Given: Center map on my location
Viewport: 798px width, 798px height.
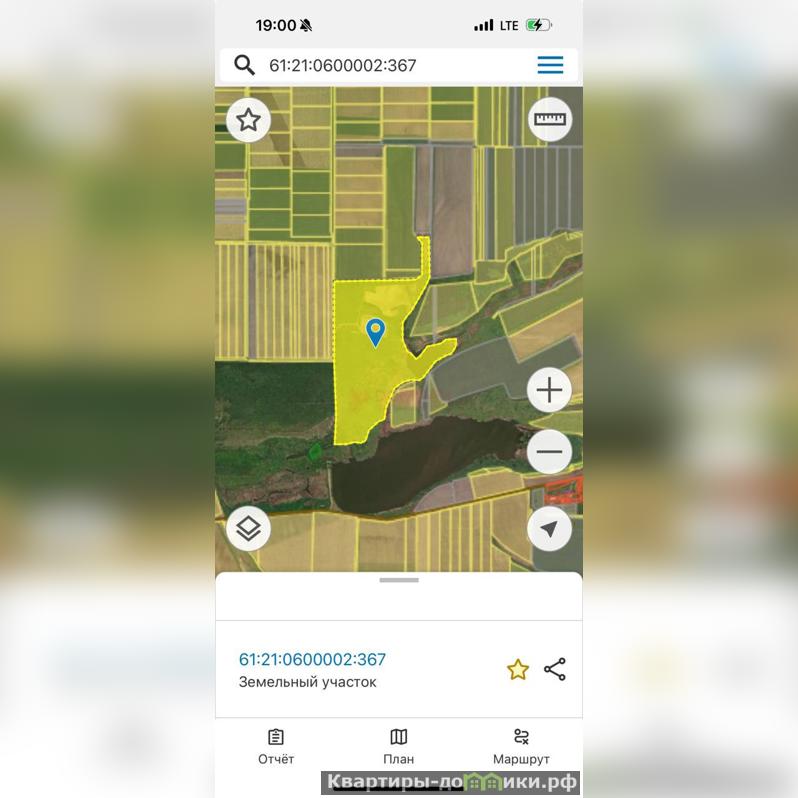Looking at the screenshot, I should tap(549, 528).
